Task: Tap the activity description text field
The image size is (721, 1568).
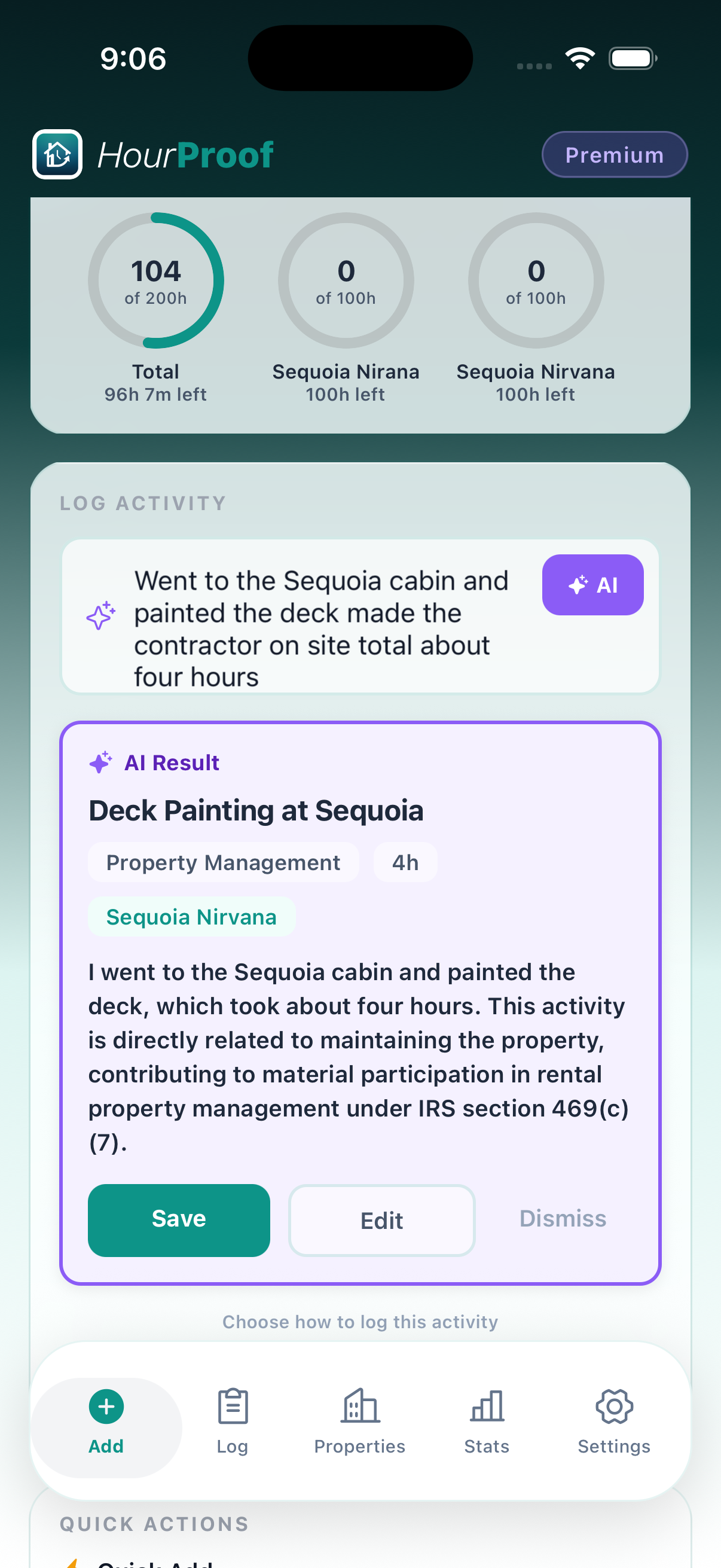Action: click(321, 627)
